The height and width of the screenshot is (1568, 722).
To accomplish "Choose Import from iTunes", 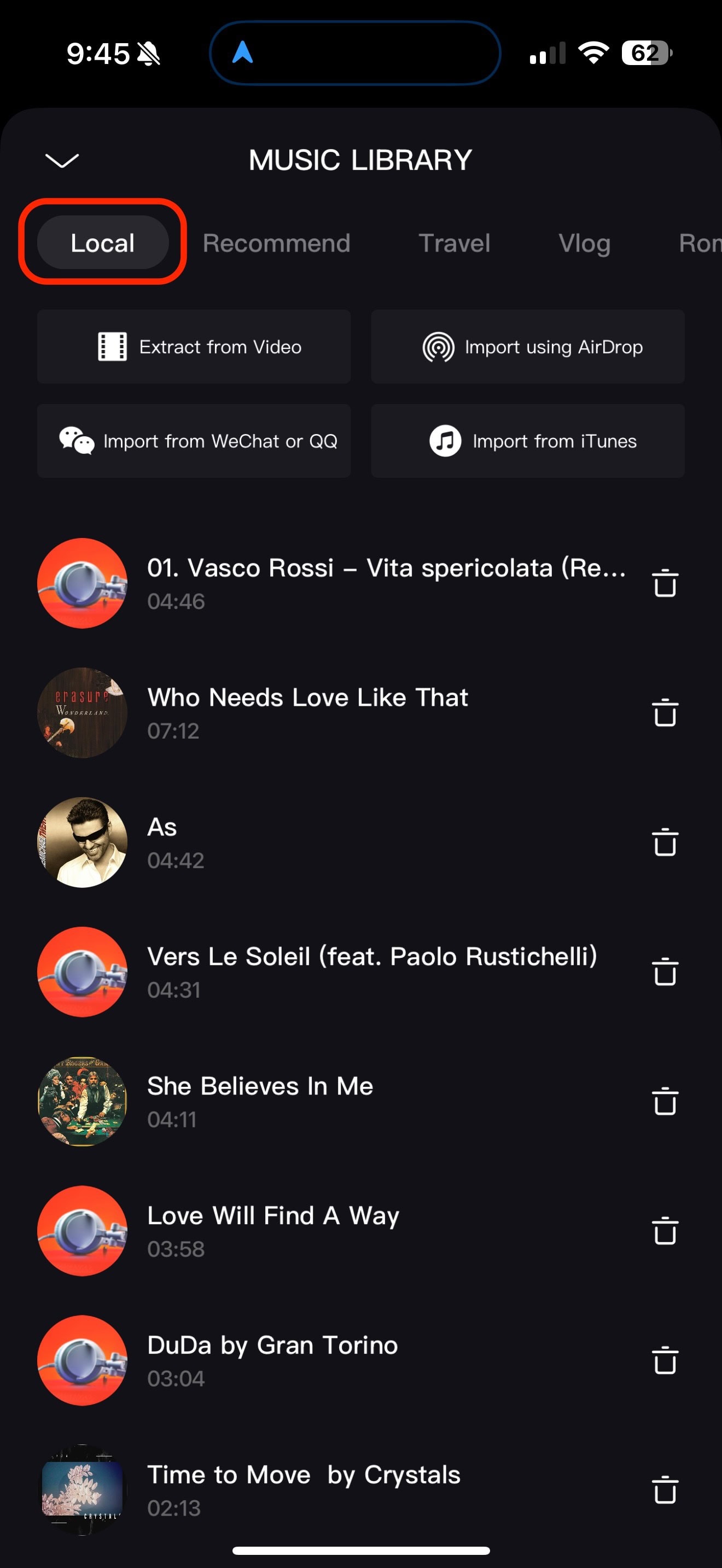I will pos(528,441).
